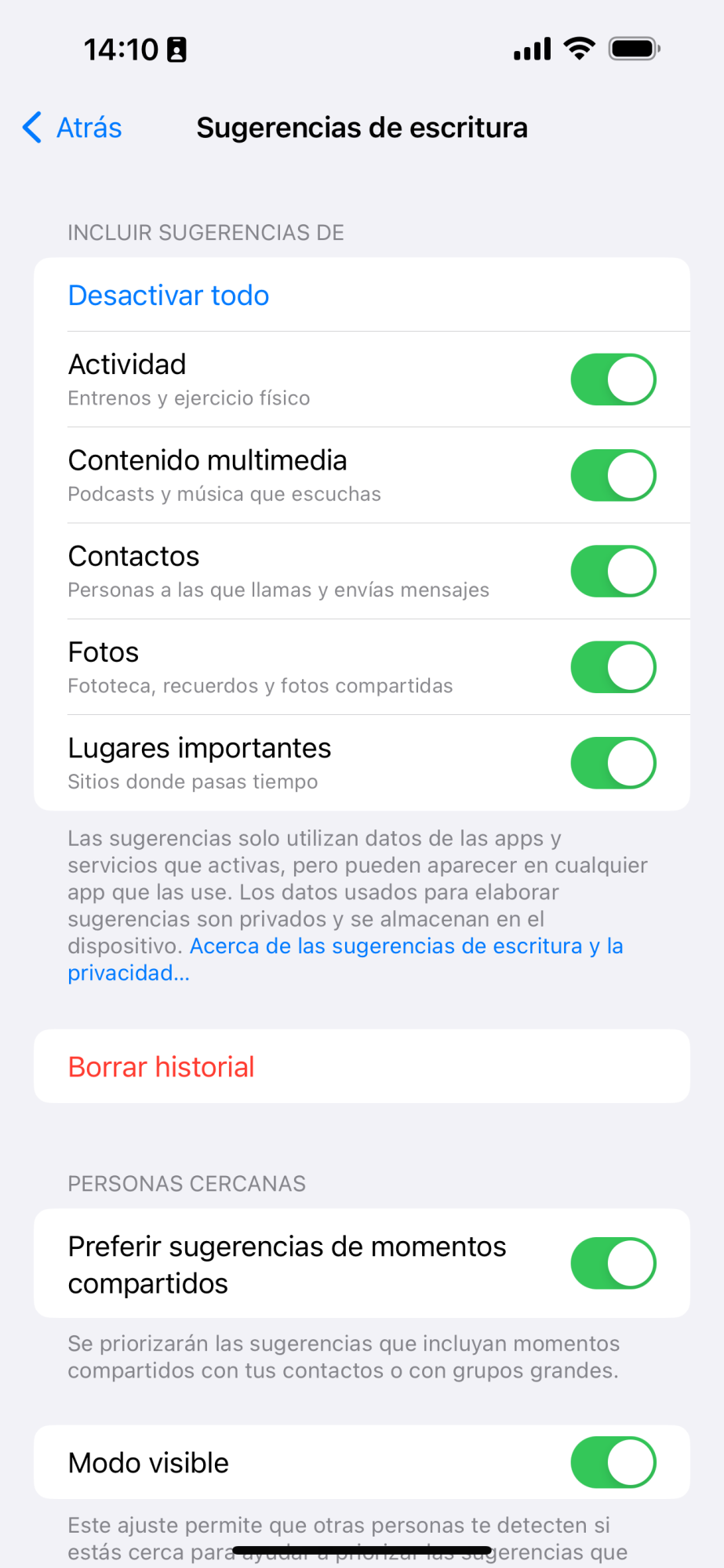
Task: Disable the Lugares importantes toggle
Action: pyautogui.click(x=613, y=763)
